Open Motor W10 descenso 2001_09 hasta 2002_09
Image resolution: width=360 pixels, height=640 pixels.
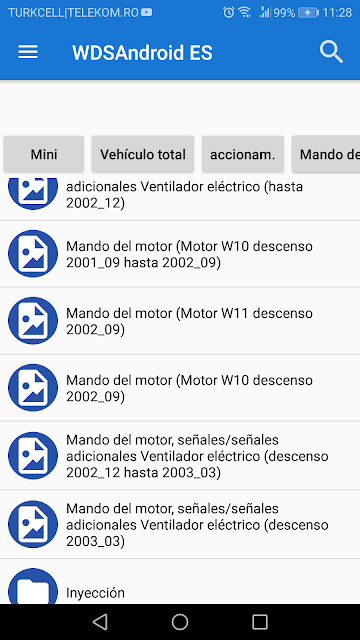(180, 254)
